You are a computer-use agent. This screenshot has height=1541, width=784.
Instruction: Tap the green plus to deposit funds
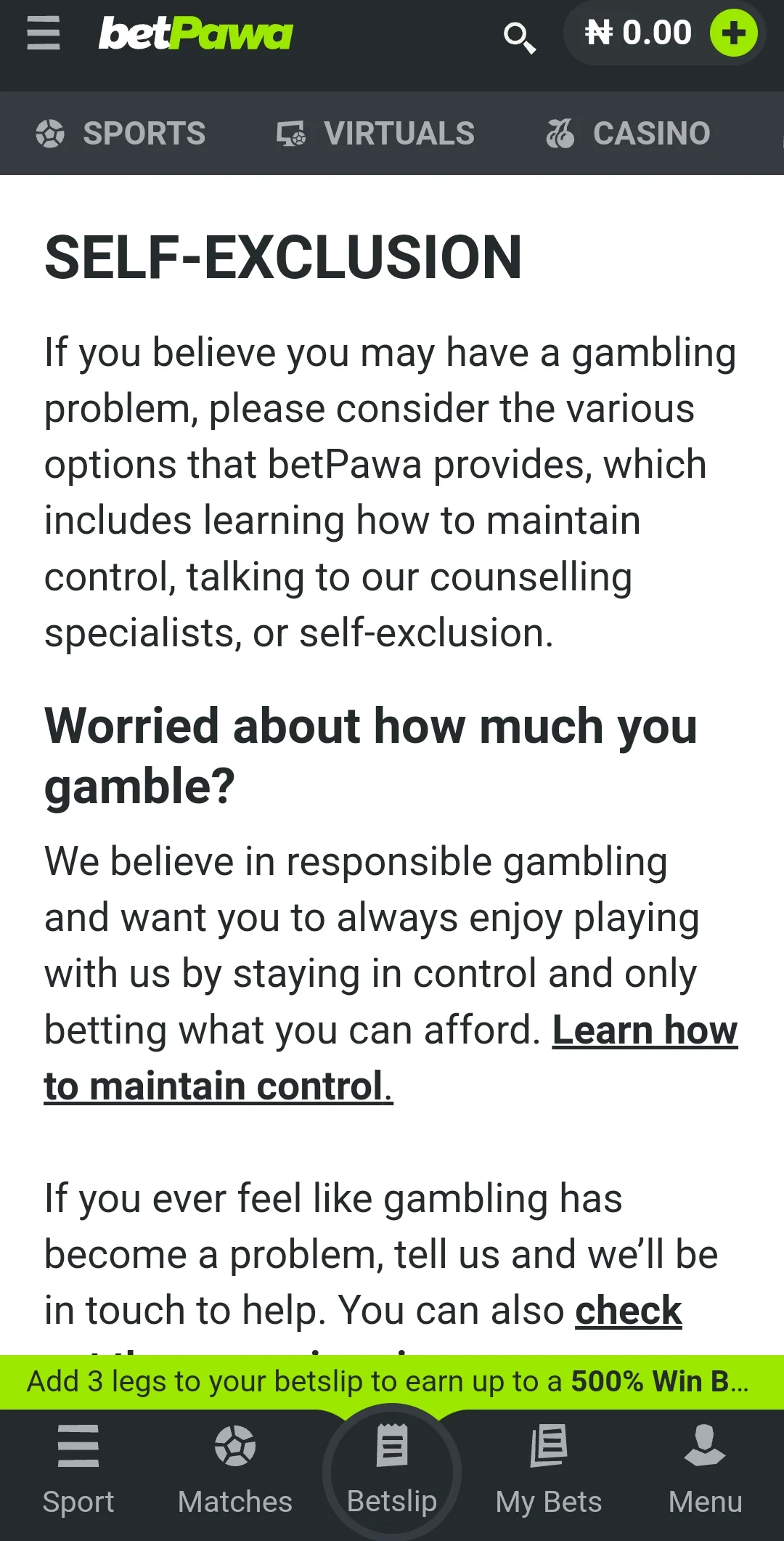[735, 32]
